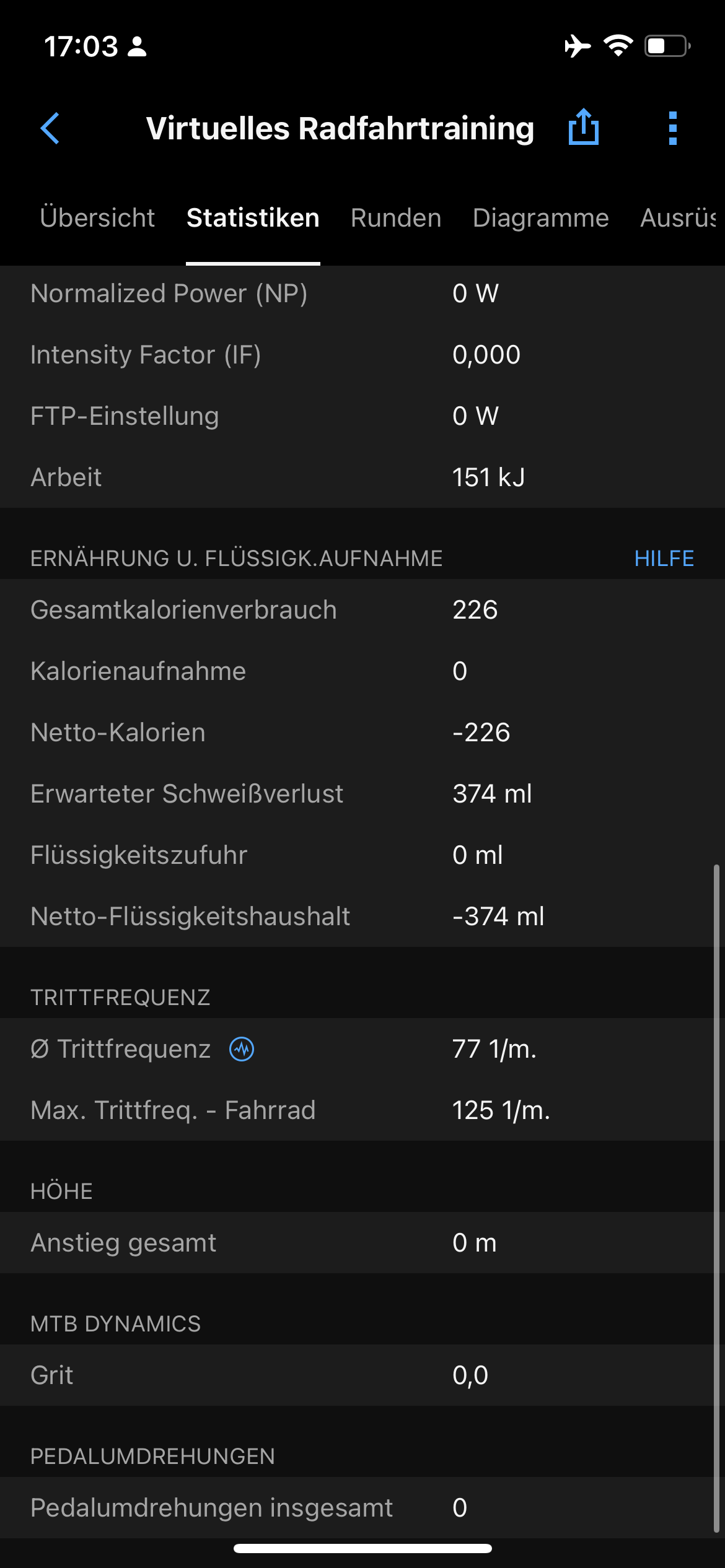Viewport: 725px width, 1568px height.
Task: Open the three-dot overflow menu
Action: pyautogui.click(x=673, y=128)
